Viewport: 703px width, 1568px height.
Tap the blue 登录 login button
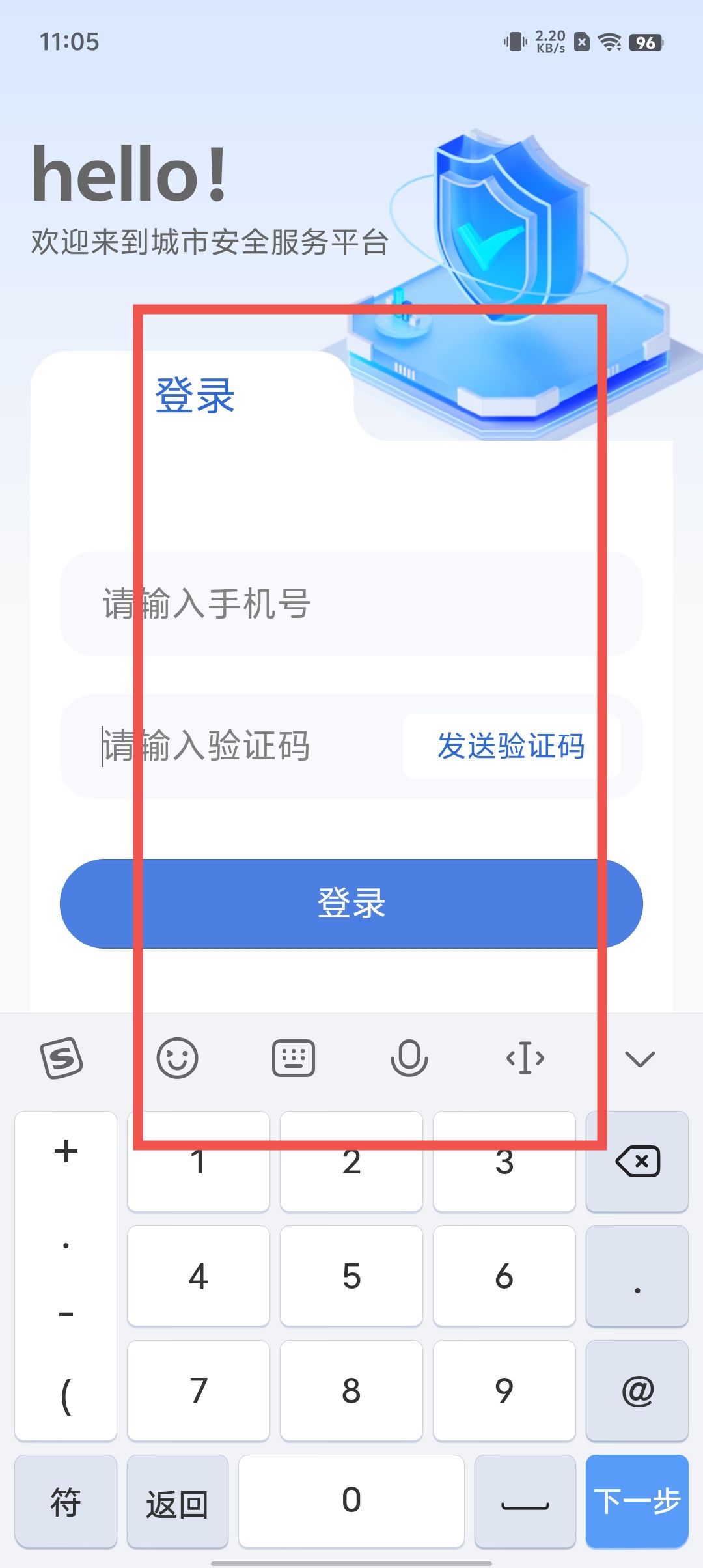click(351, 903)
